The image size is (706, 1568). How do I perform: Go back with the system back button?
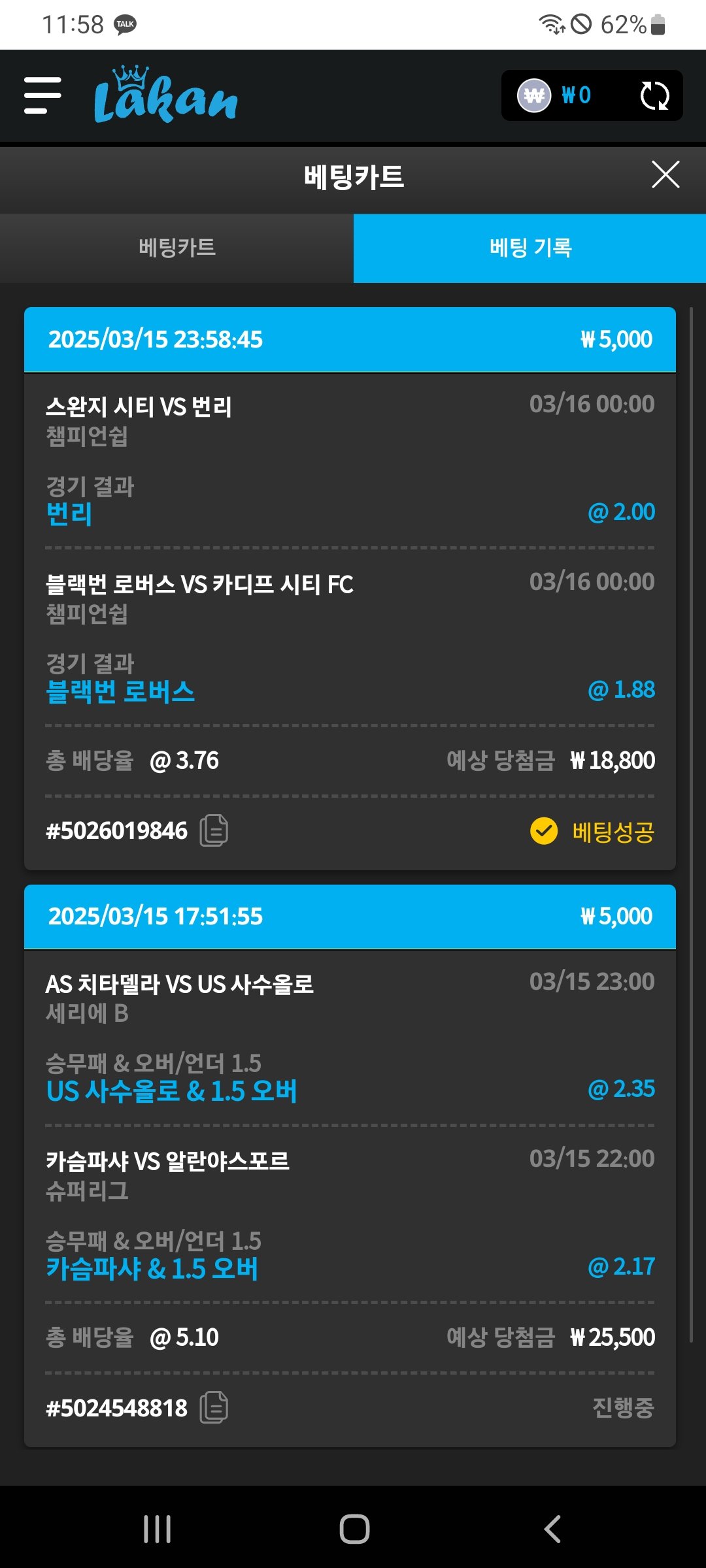(552, 1529)
